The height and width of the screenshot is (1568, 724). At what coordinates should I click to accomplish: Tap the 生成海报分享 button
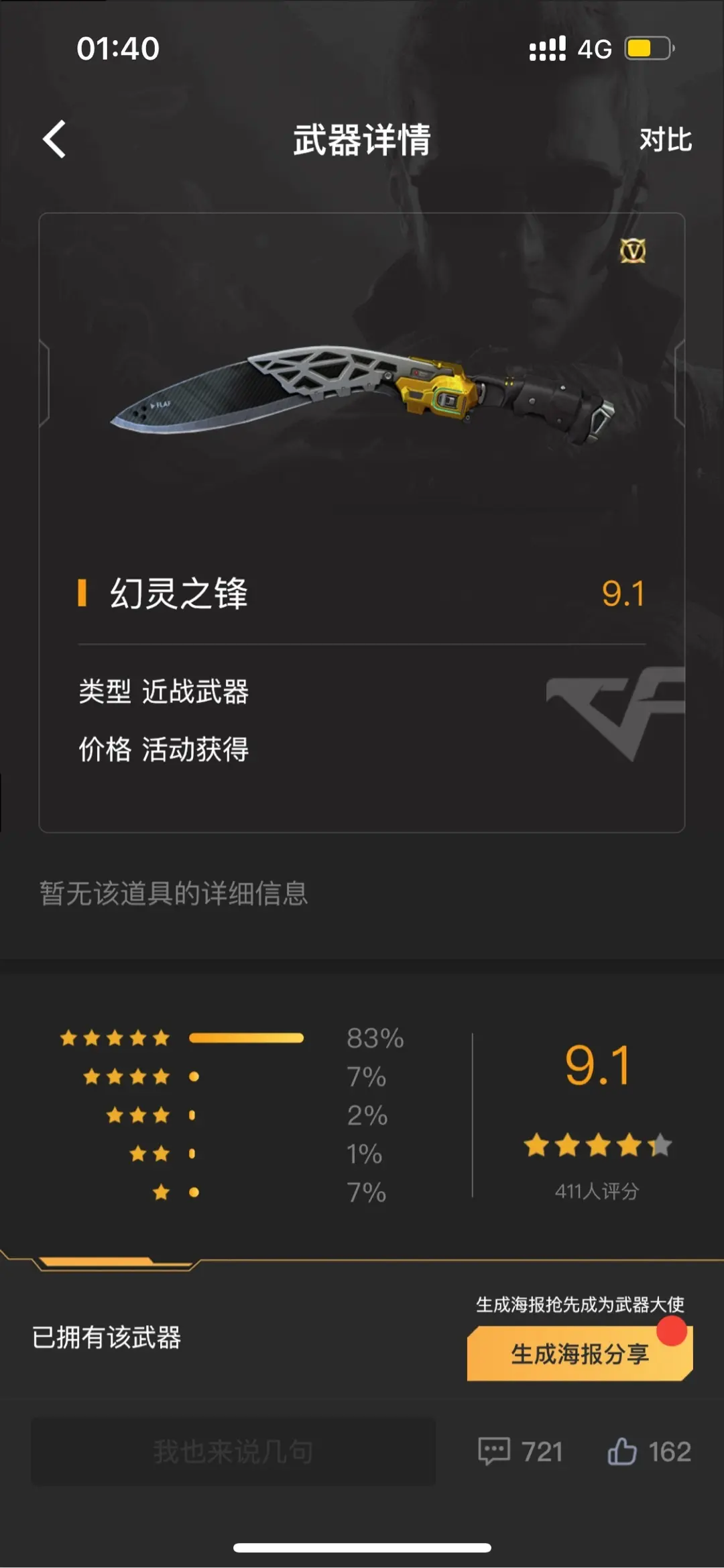coord(579,1354)
